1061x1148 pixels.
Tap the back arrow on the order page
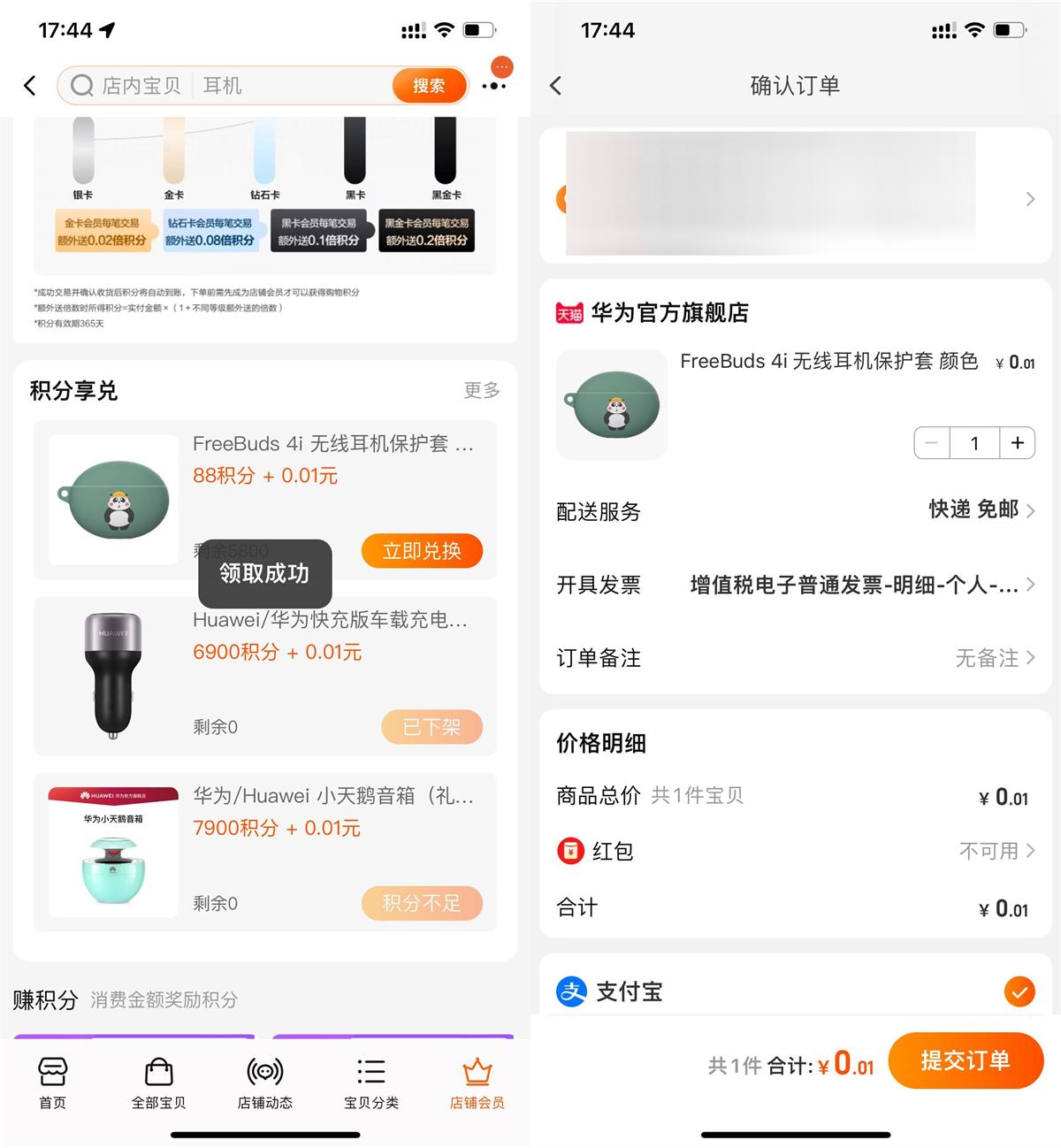555,85
